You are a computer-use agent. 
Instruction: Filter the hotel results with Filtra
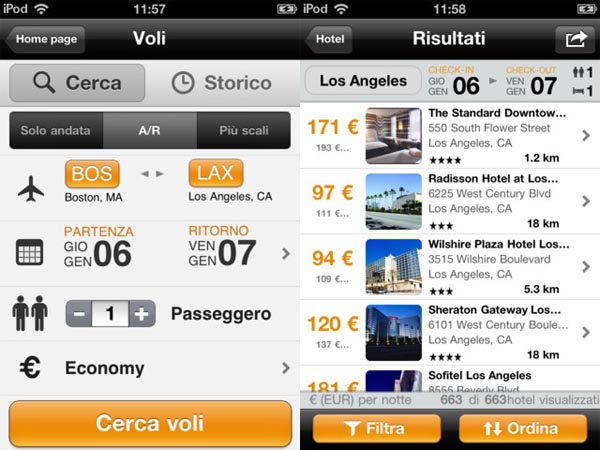(x=377, y=429)
